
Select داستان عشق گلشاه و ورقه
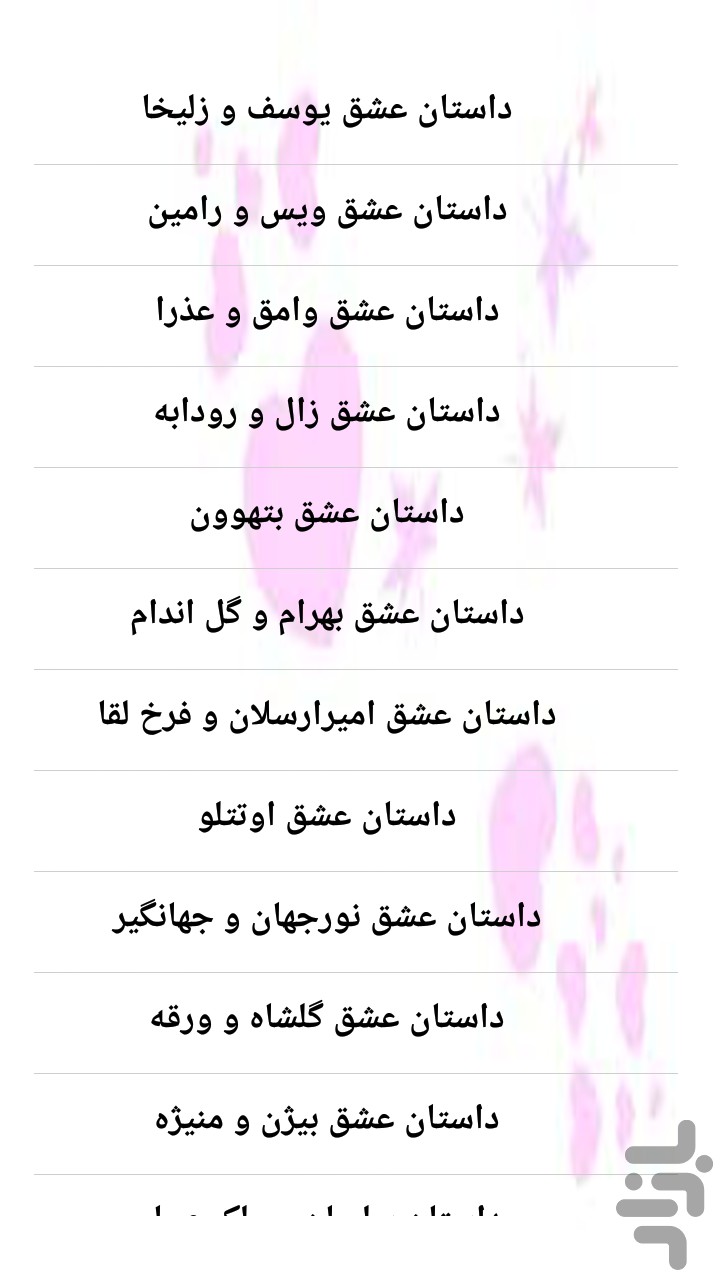(x=356, y=1023)
